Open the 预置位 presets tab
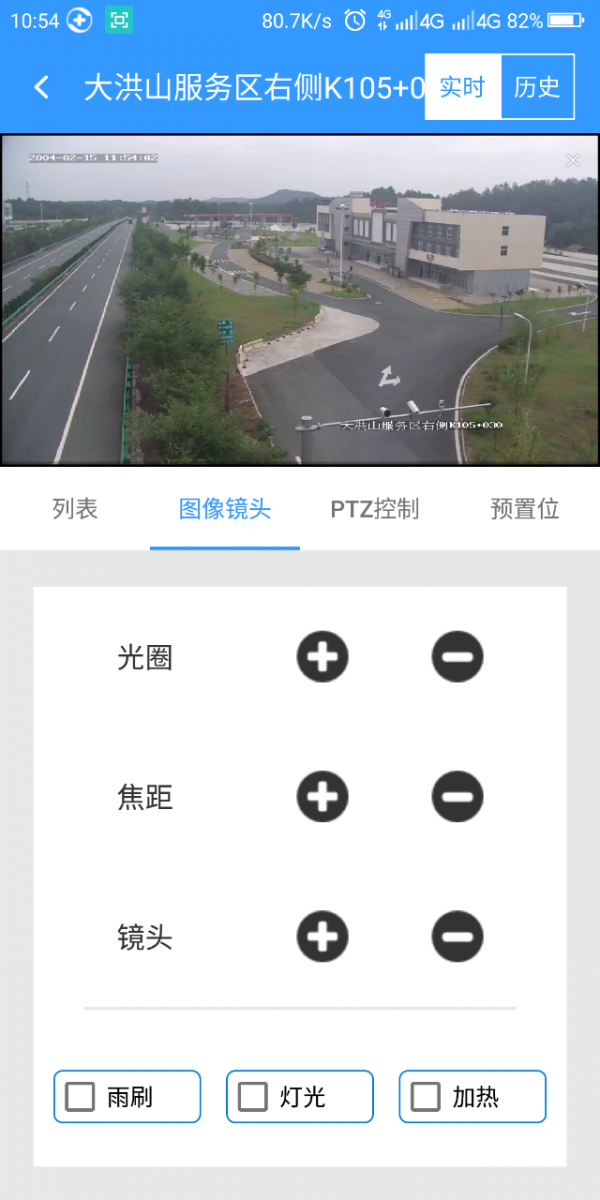600x1200 pixels. tap(525, 509)
